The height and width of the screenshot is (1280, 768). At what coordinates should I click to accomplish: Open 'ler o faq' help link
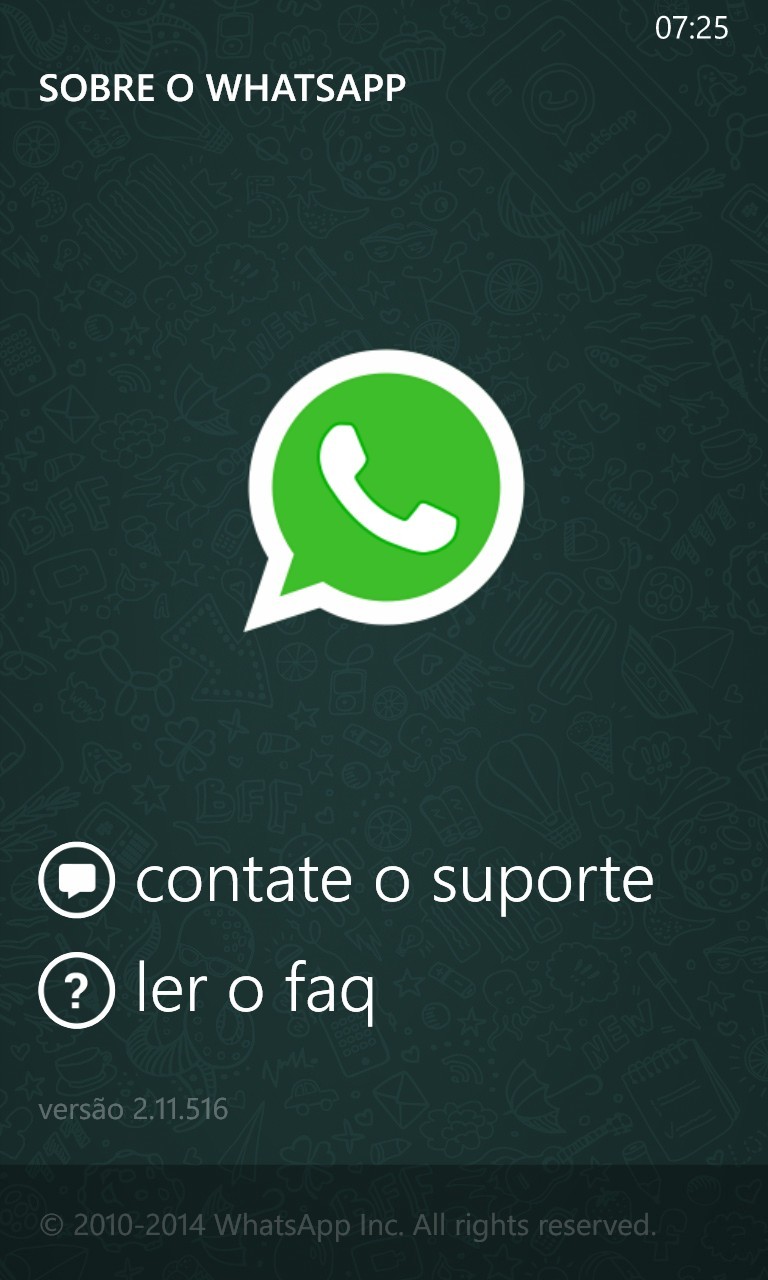tap(255, 988)
